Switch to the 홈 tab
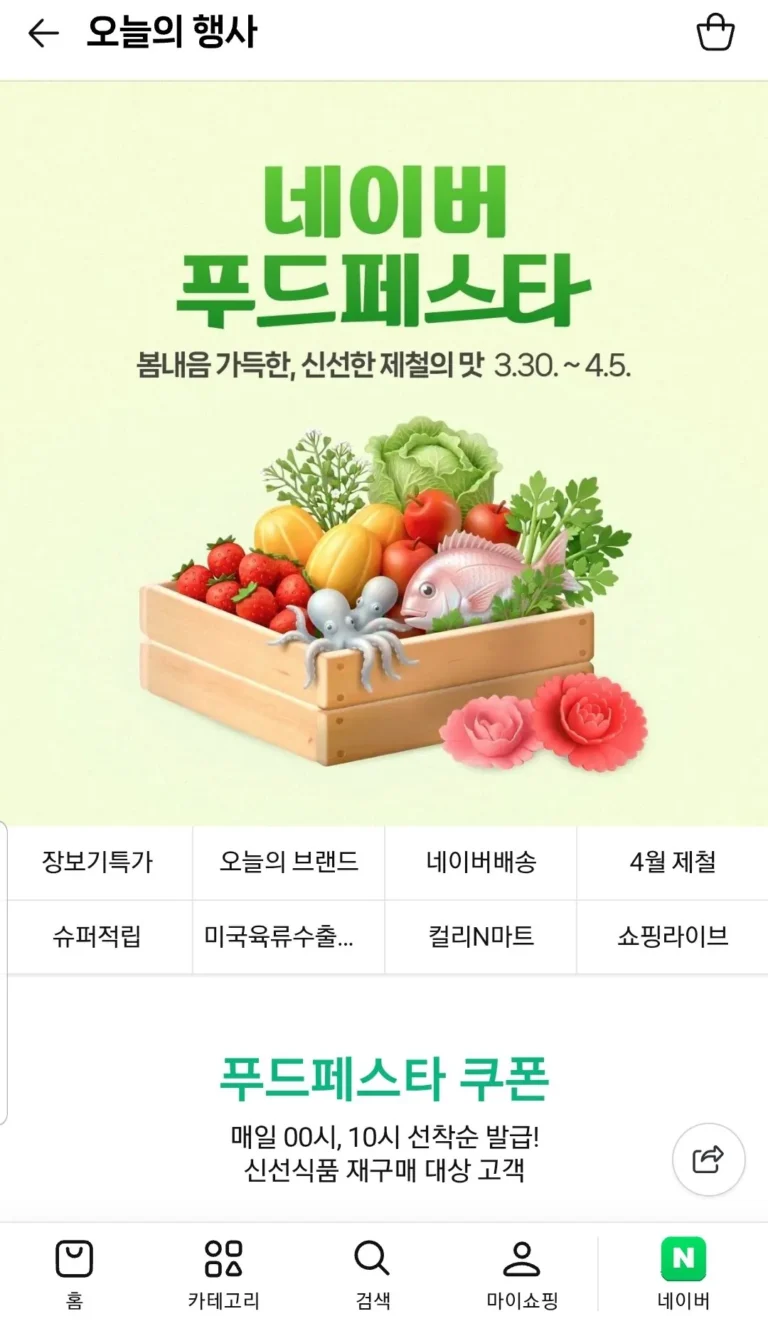768x1326 pixels. (74, 1273)
